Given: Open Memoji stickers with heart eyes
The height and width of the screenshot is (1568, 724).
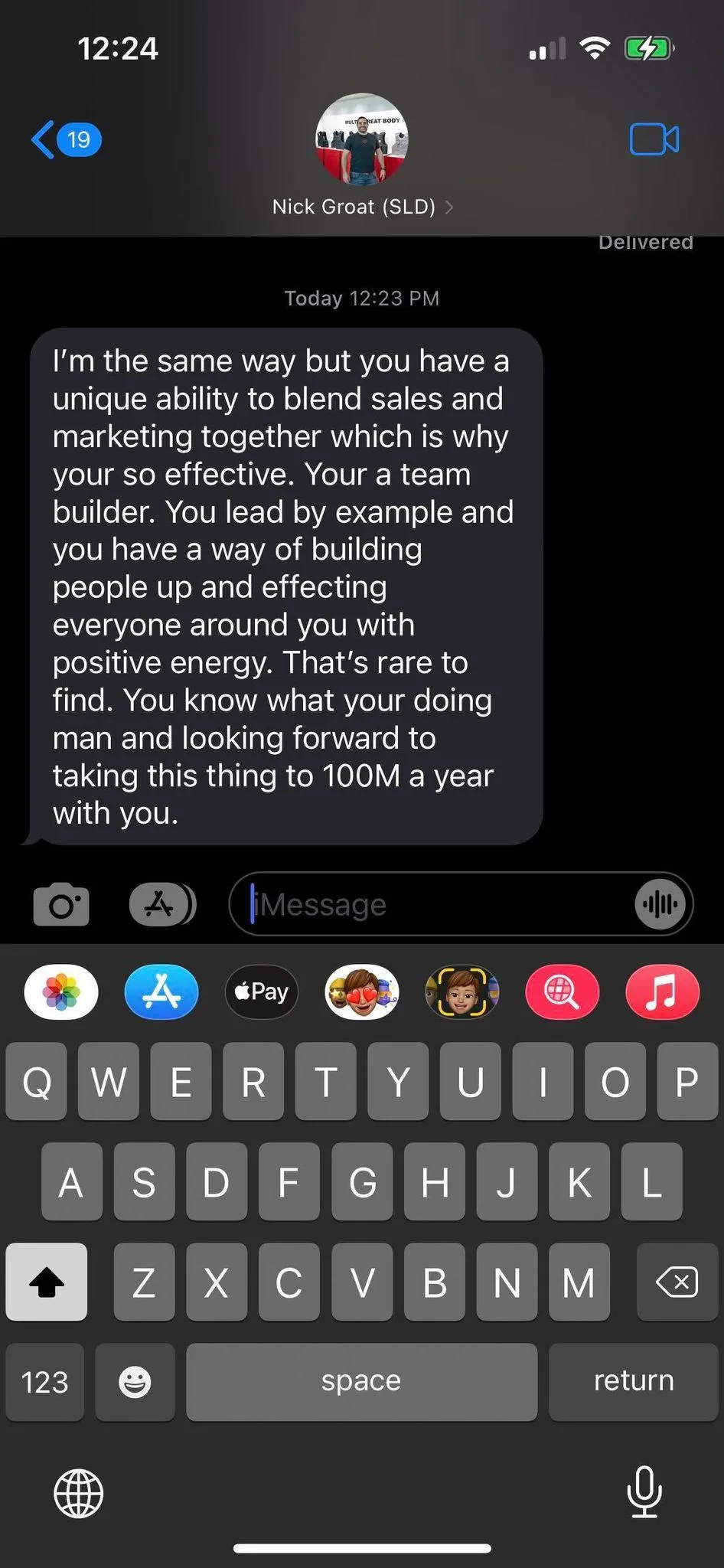Looking at the screenshot, I should [x=362, y=991].
